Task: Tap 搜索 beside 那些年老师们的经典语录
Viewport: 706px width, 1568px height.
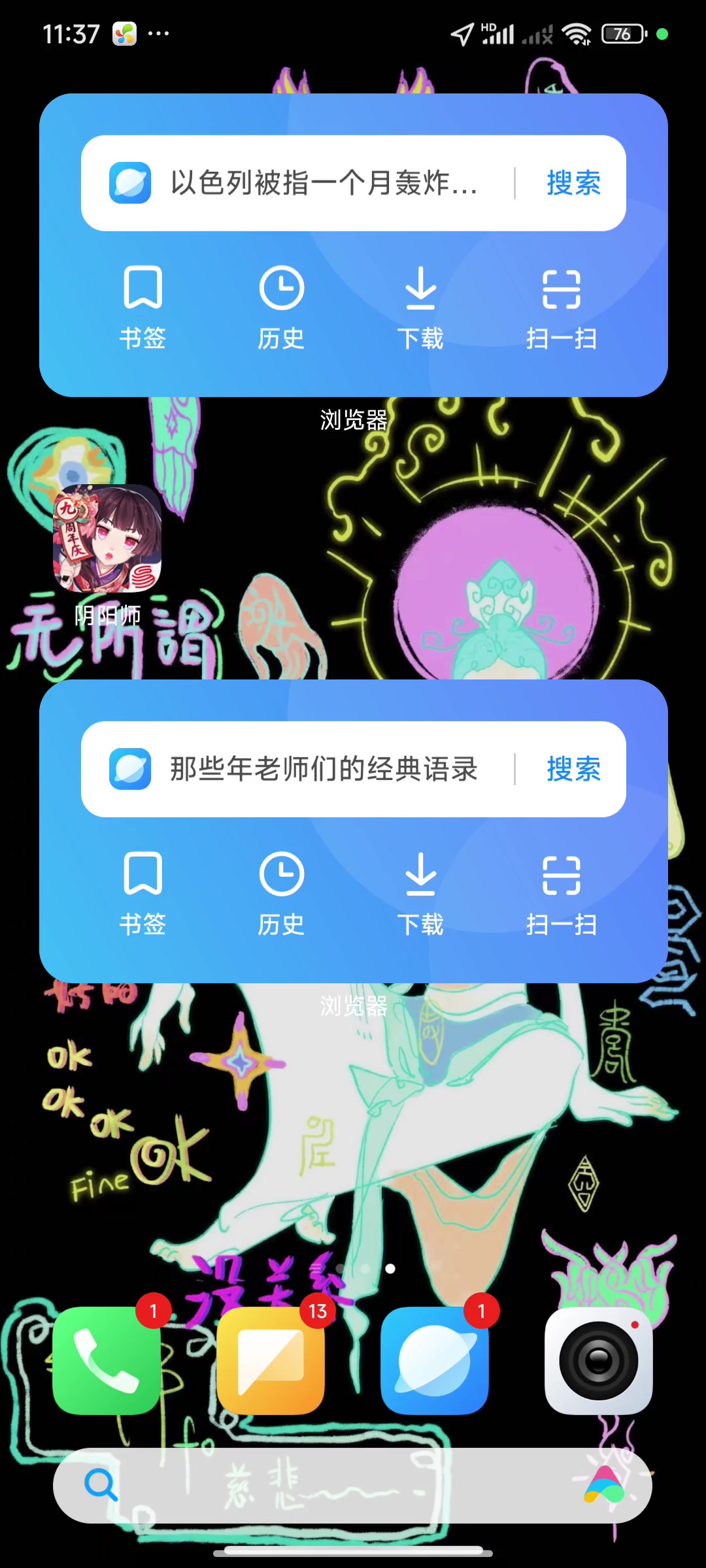Action: [573, 769]
